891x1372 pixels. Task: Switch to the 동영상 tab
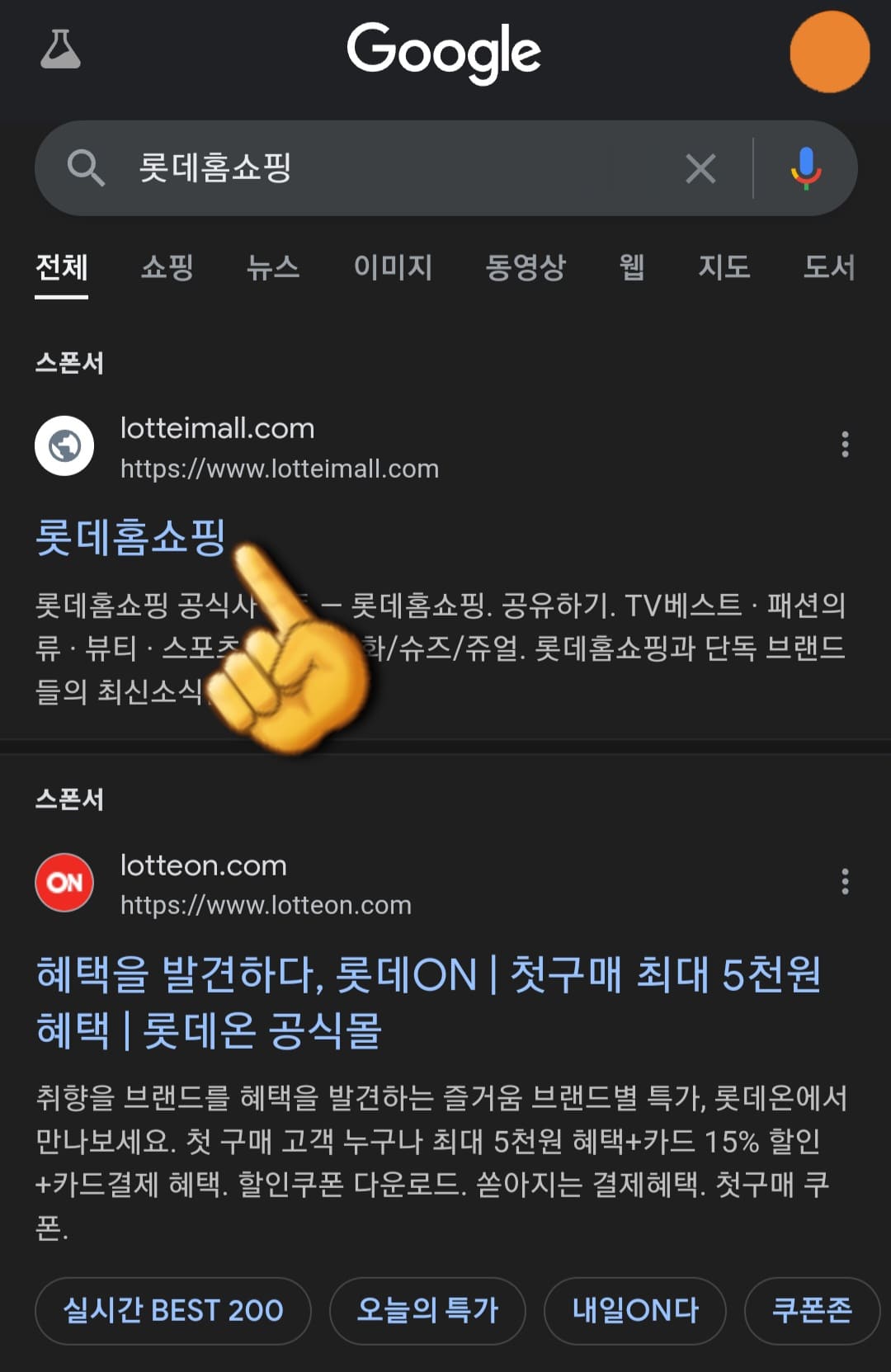[526, 268]
